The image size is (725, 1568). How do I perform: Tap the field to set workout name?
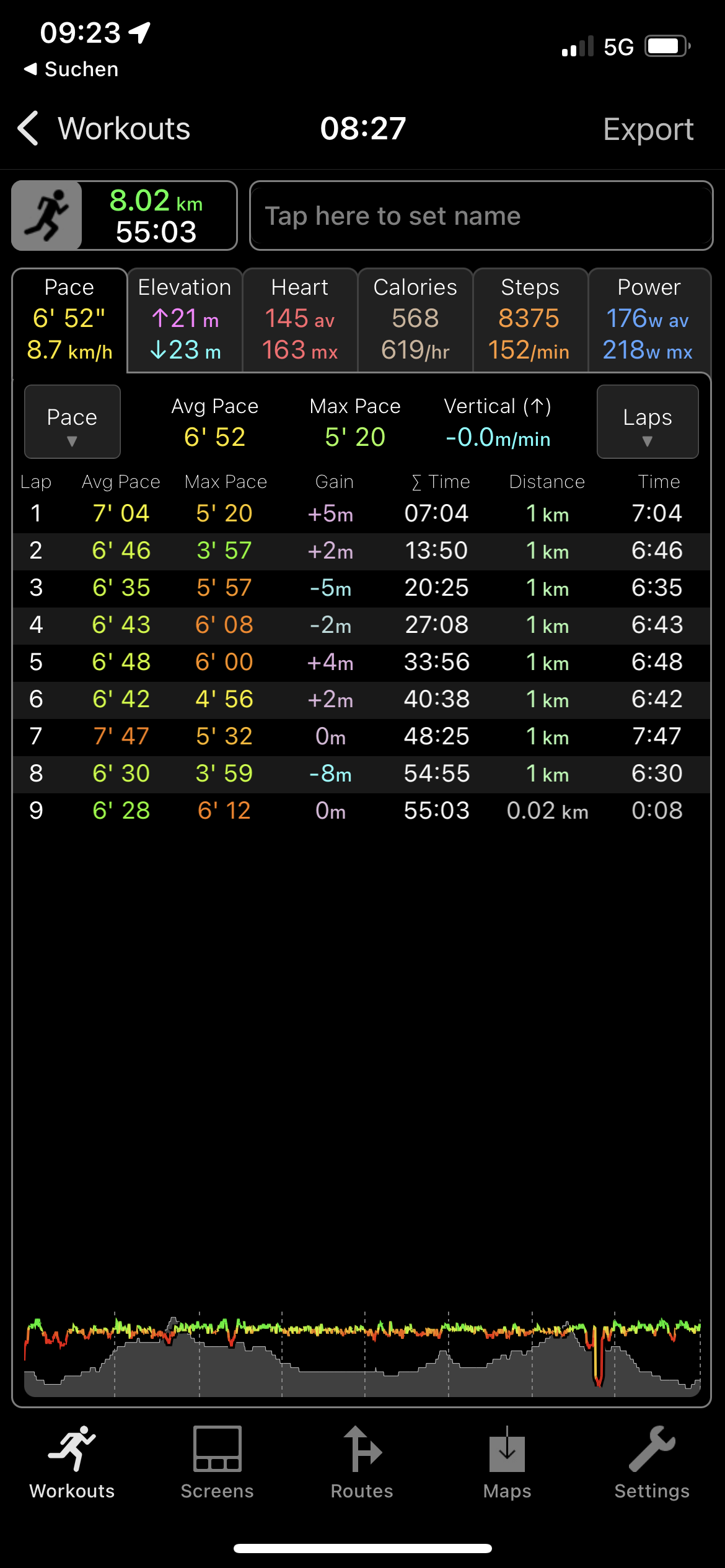481,216
